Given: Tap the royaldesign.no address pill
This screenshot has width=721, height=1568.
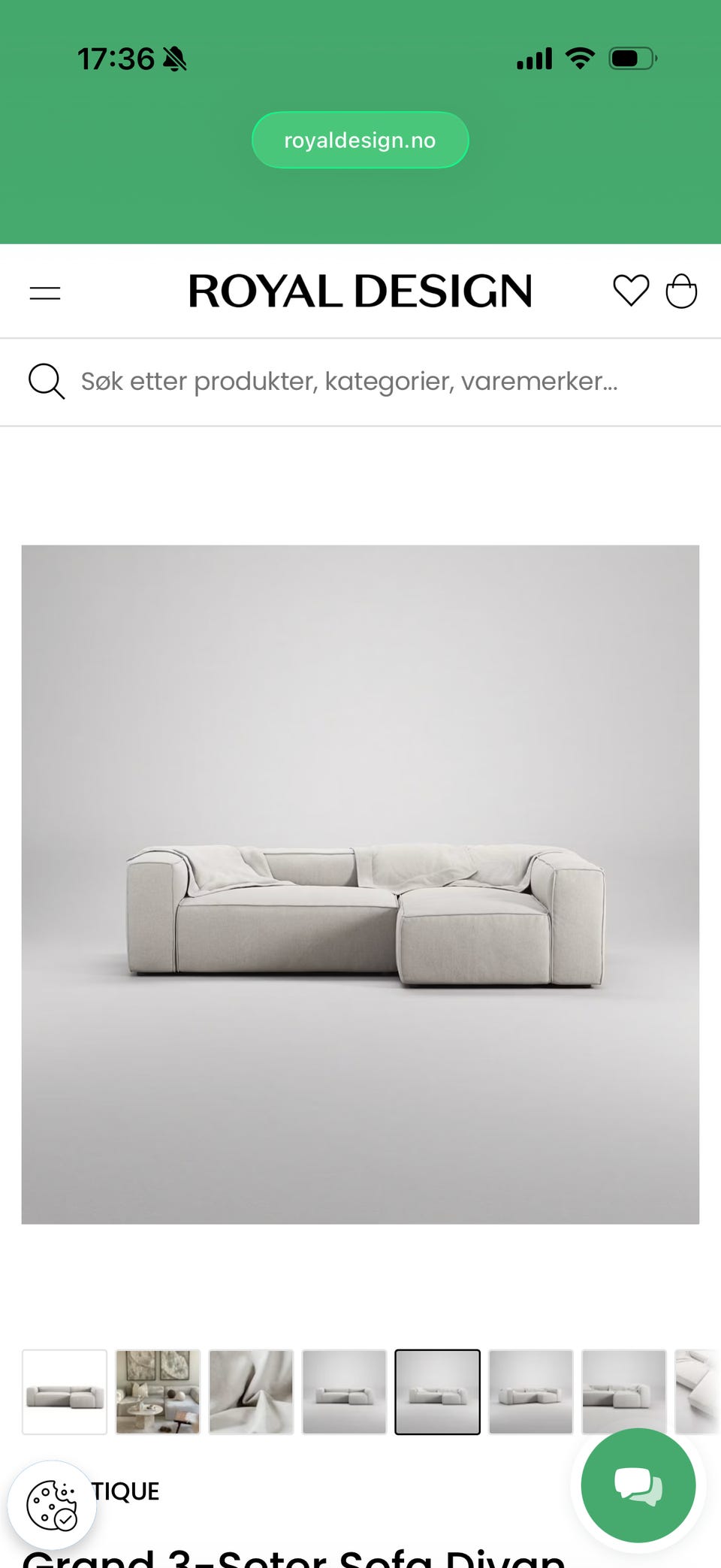Looking at the screenshot, I should [360, 140].
